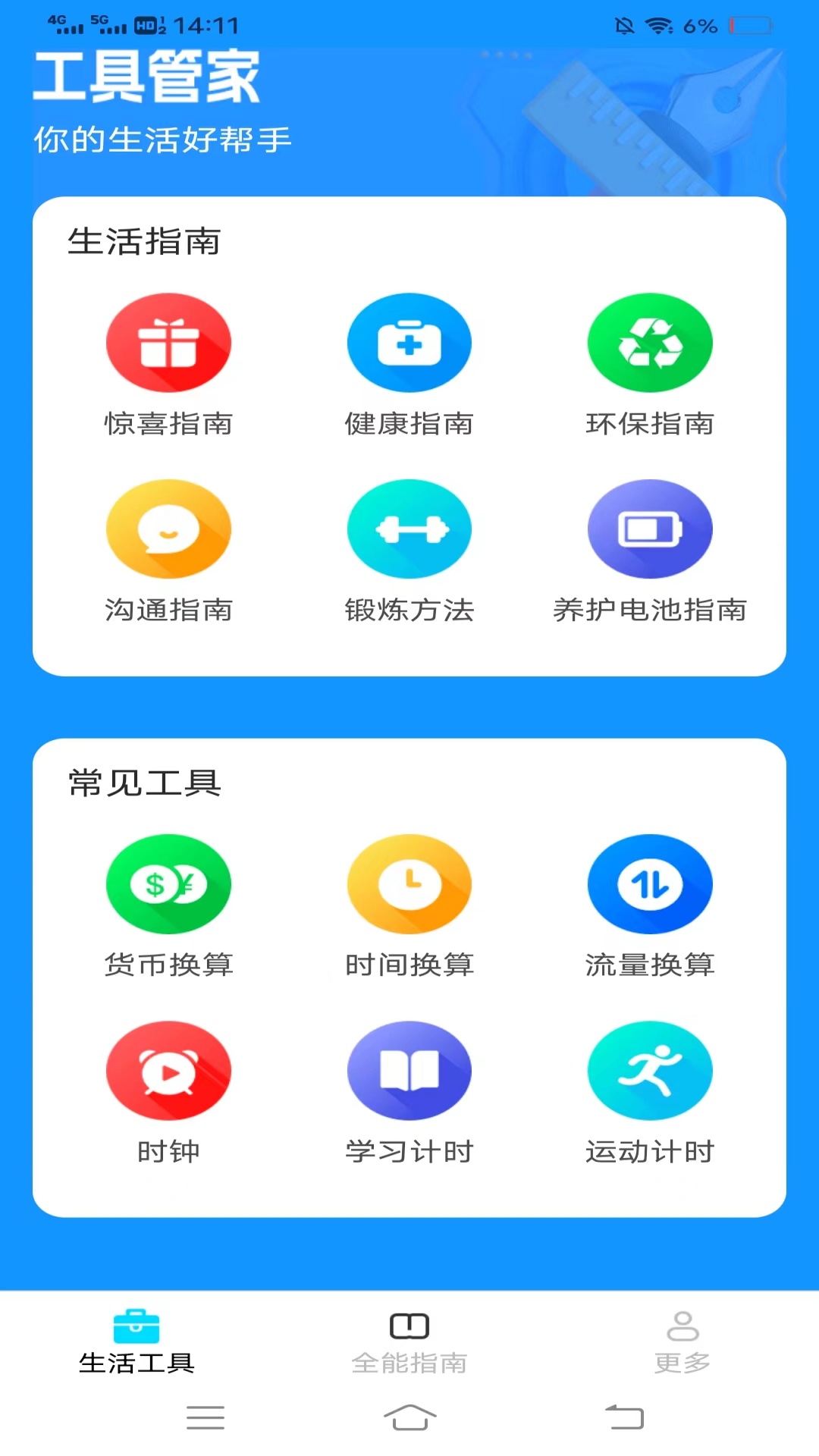The width and height of the screenshot is (819, 1456).
Task: Open the 学习计时 book icon
Action: [x=409, y=1070]
